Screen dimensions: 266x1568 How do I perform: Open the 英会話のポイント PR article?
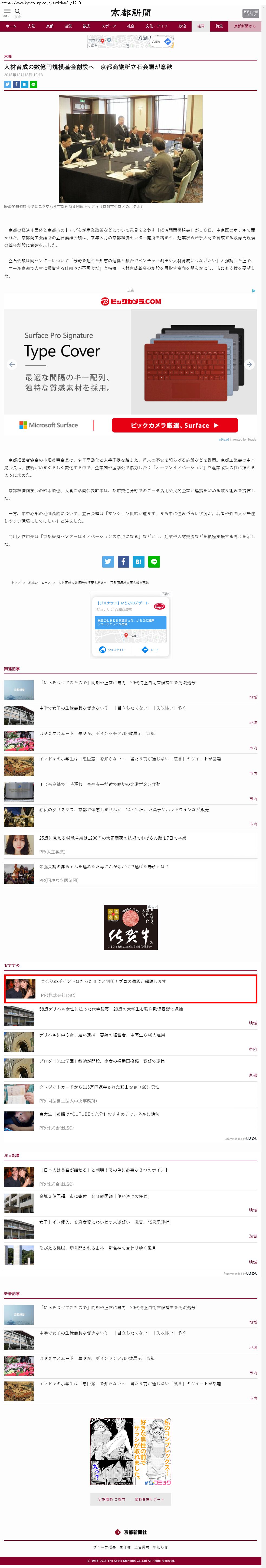(103, 981)
